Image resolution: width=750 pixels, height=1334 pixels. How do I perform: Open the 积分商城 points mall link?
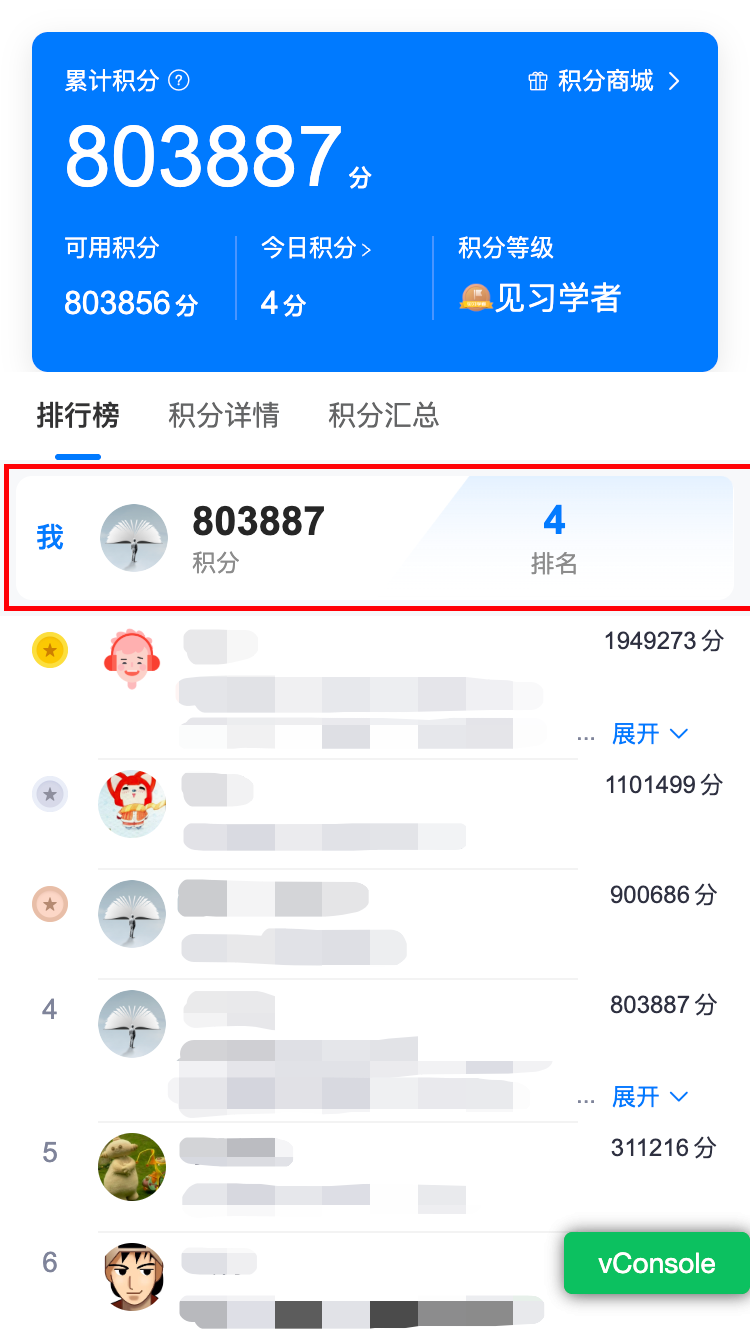[x=605, y=81]
